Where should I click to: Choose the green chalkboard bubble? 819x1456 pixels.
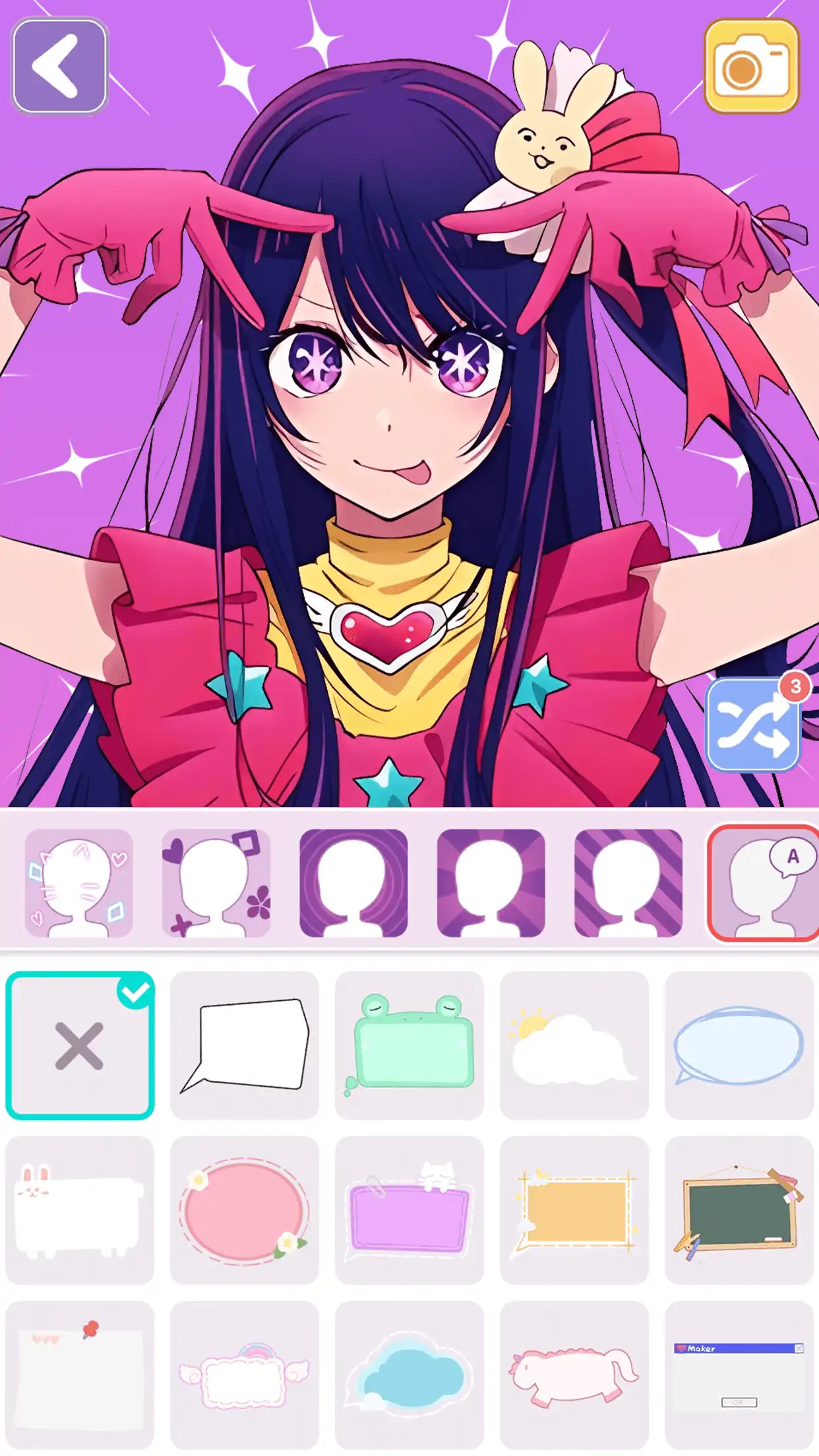(x=739, y=1210)
